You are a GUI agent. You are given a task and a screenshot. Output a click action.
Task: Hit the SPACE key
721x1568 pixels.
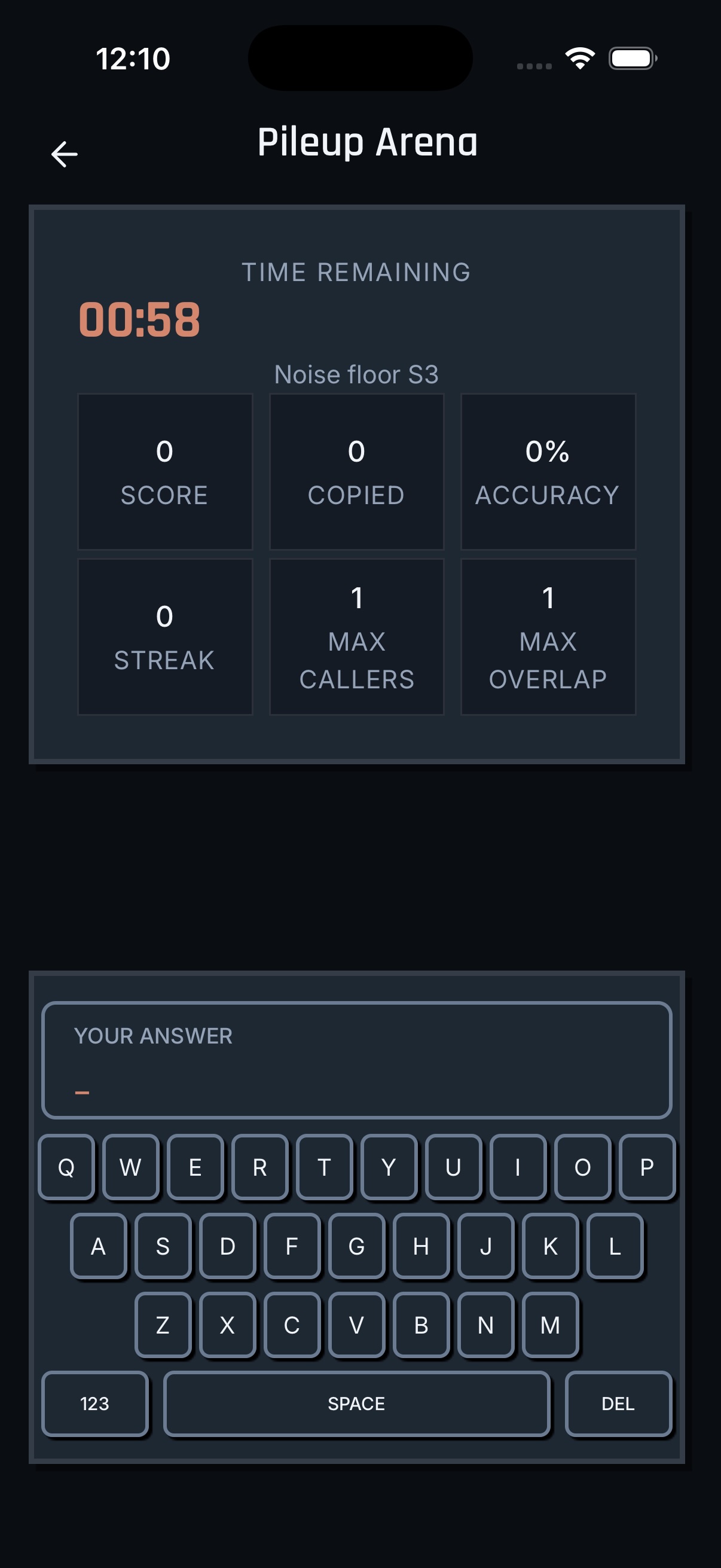pyautogui.click(x=356, y=1404)
